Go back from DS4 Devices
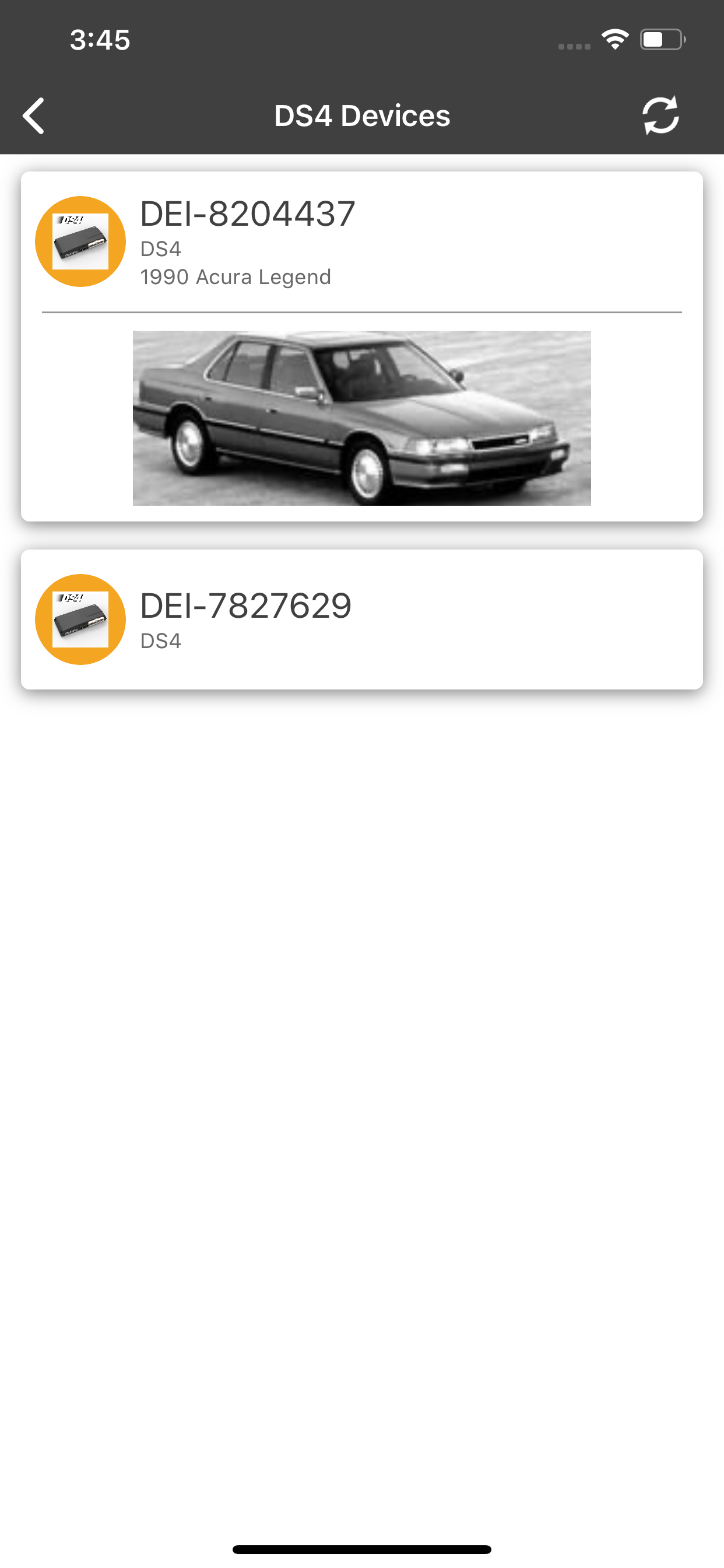 pyautogui.click(x=34, y=116)
